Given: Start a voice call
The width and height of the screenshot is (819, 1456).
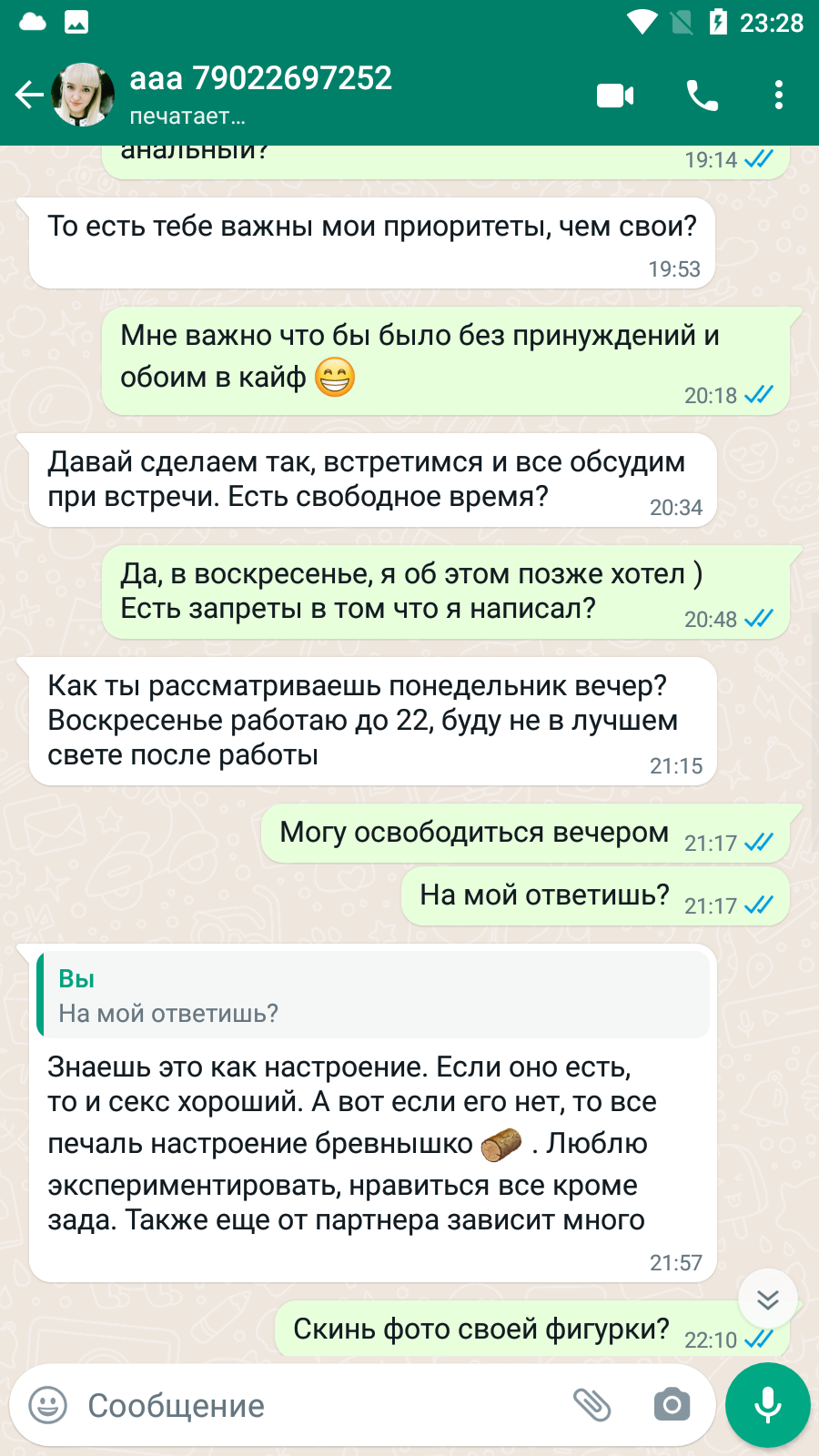Looking at the screenshot, I should (702, 95).
